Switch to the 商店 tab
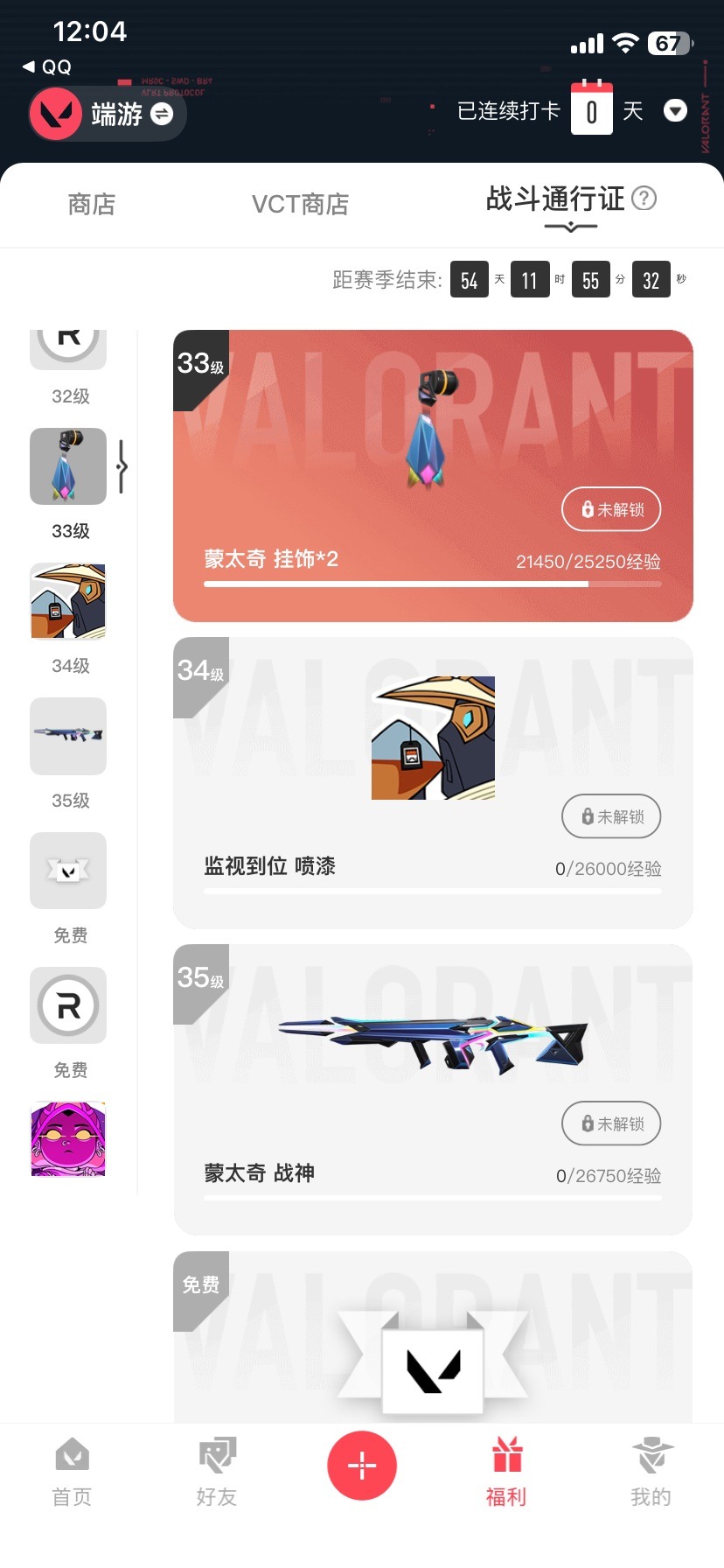 [91, 203]
